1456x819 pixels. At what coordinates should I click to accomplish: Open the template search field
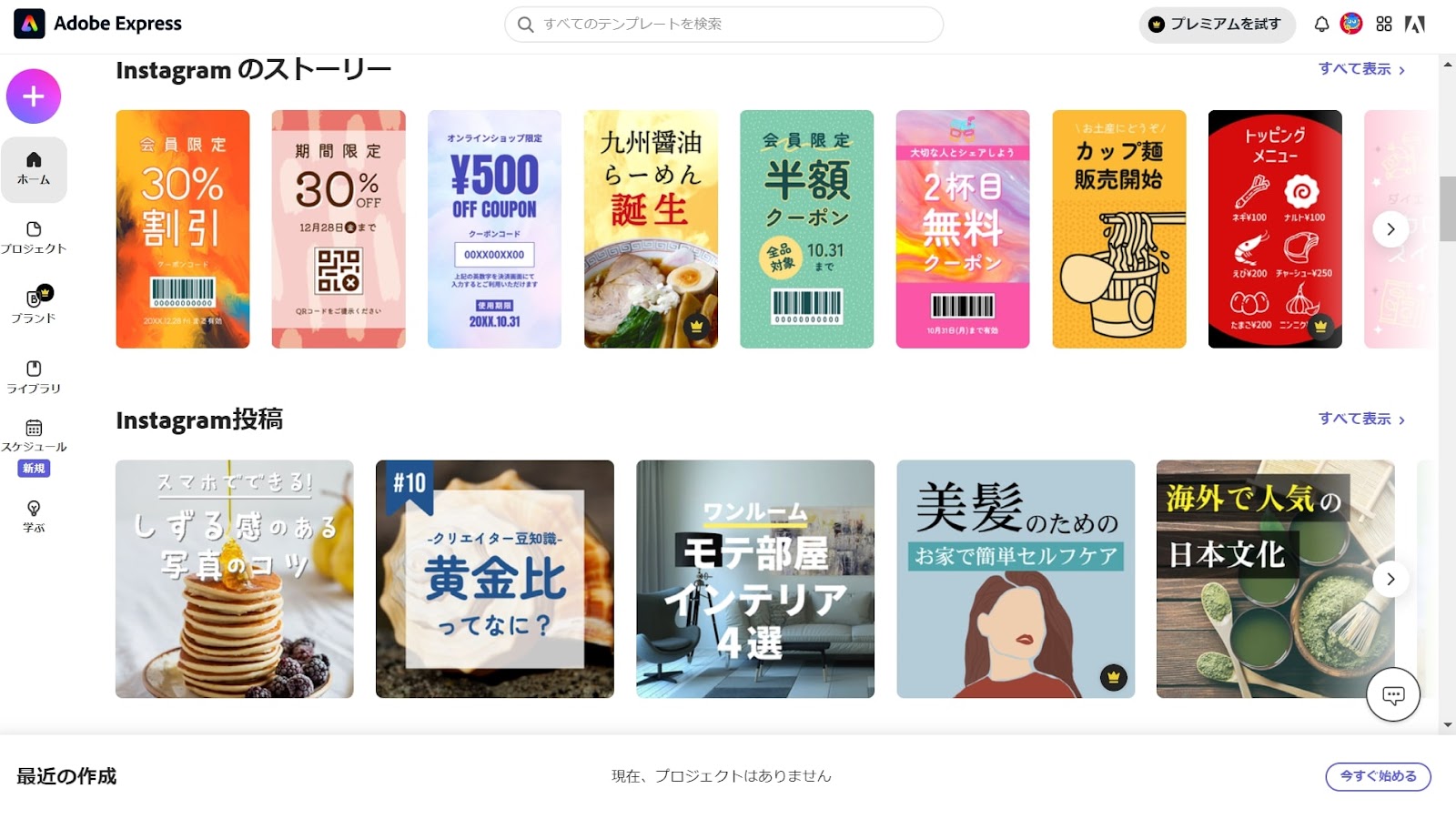tap(723, 25)
